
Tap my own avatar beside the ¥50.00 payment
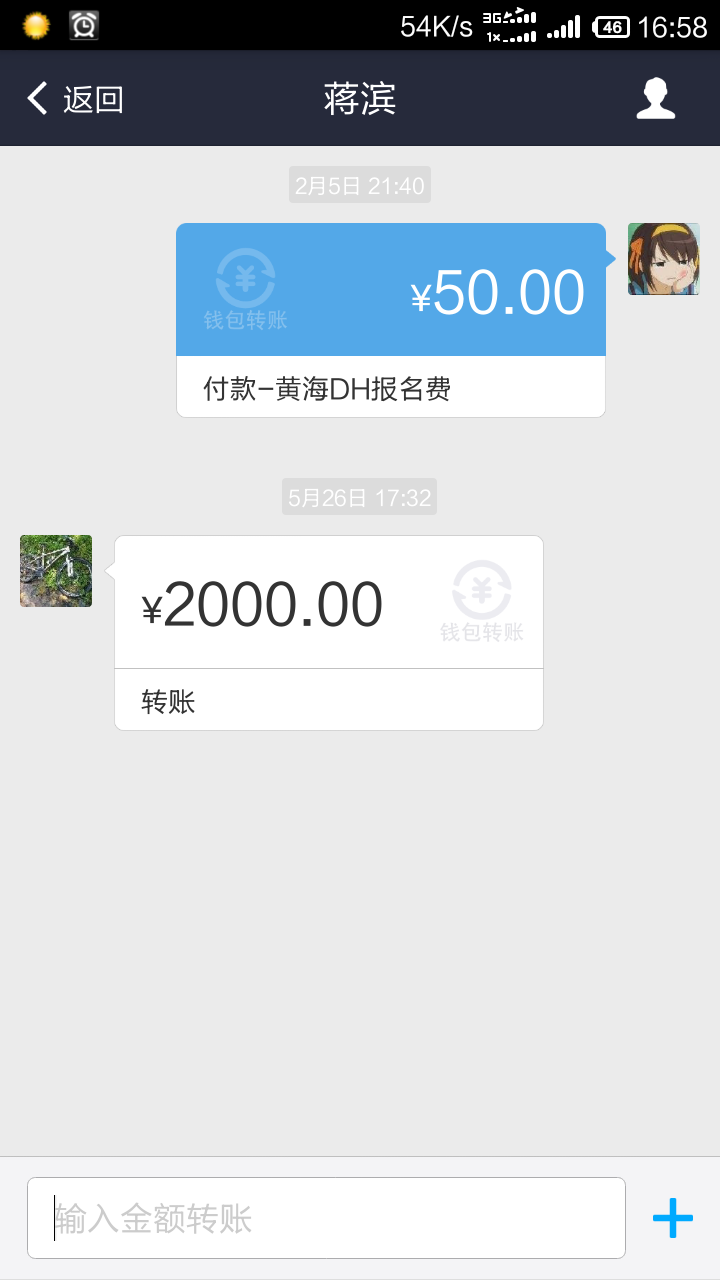tap(663, 259)
